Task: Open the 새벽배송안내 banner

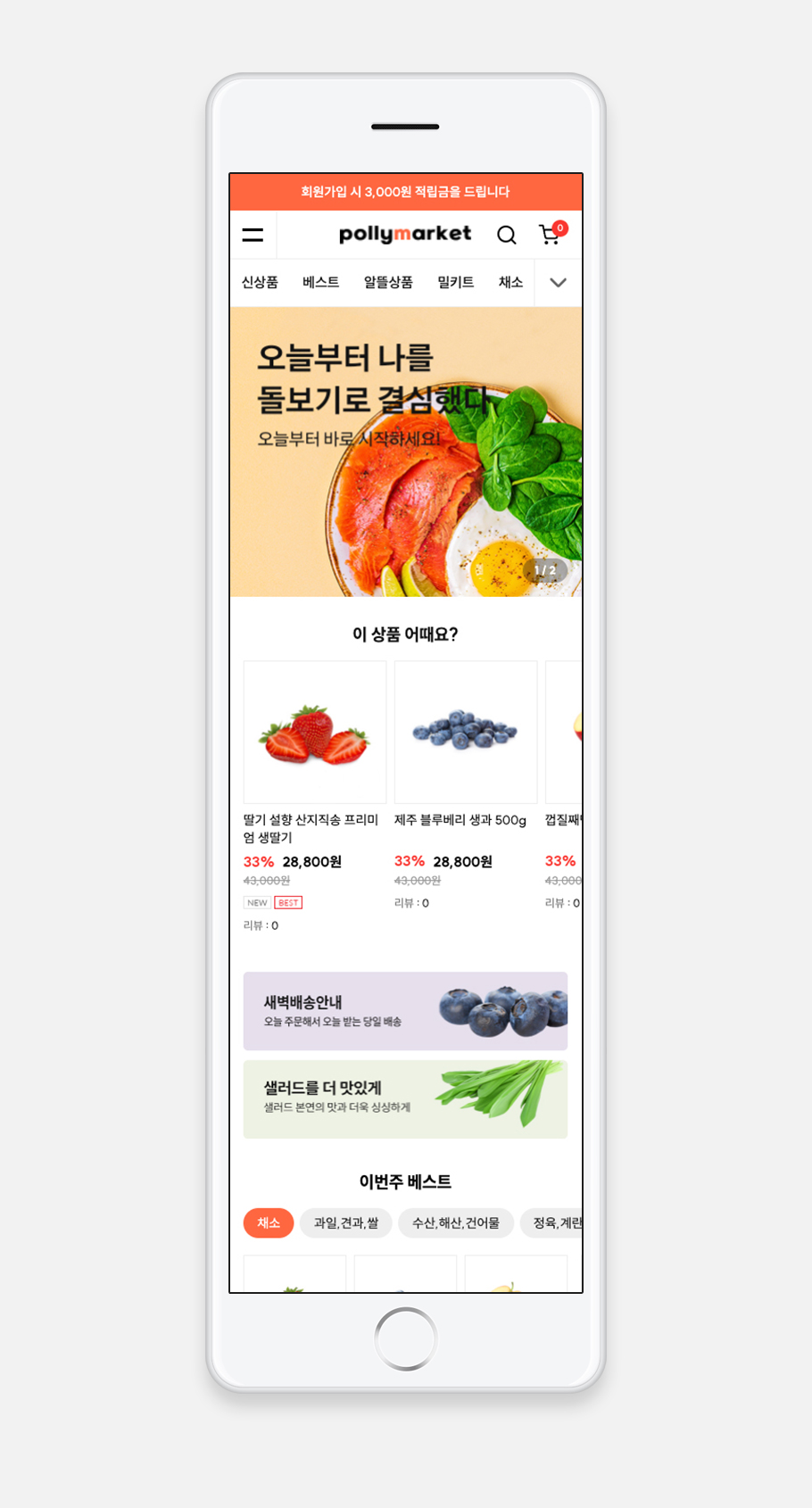Action: [405, 1011]
